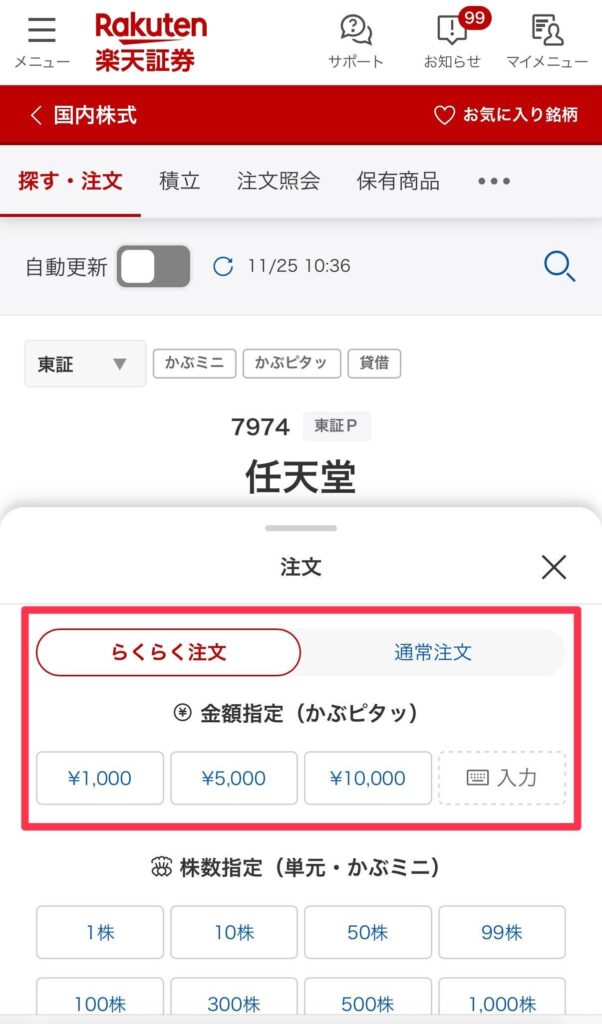This screenshot has width=602, height=1024.
Task: Select the ¥10,000 amount
Action: [368, 778]
